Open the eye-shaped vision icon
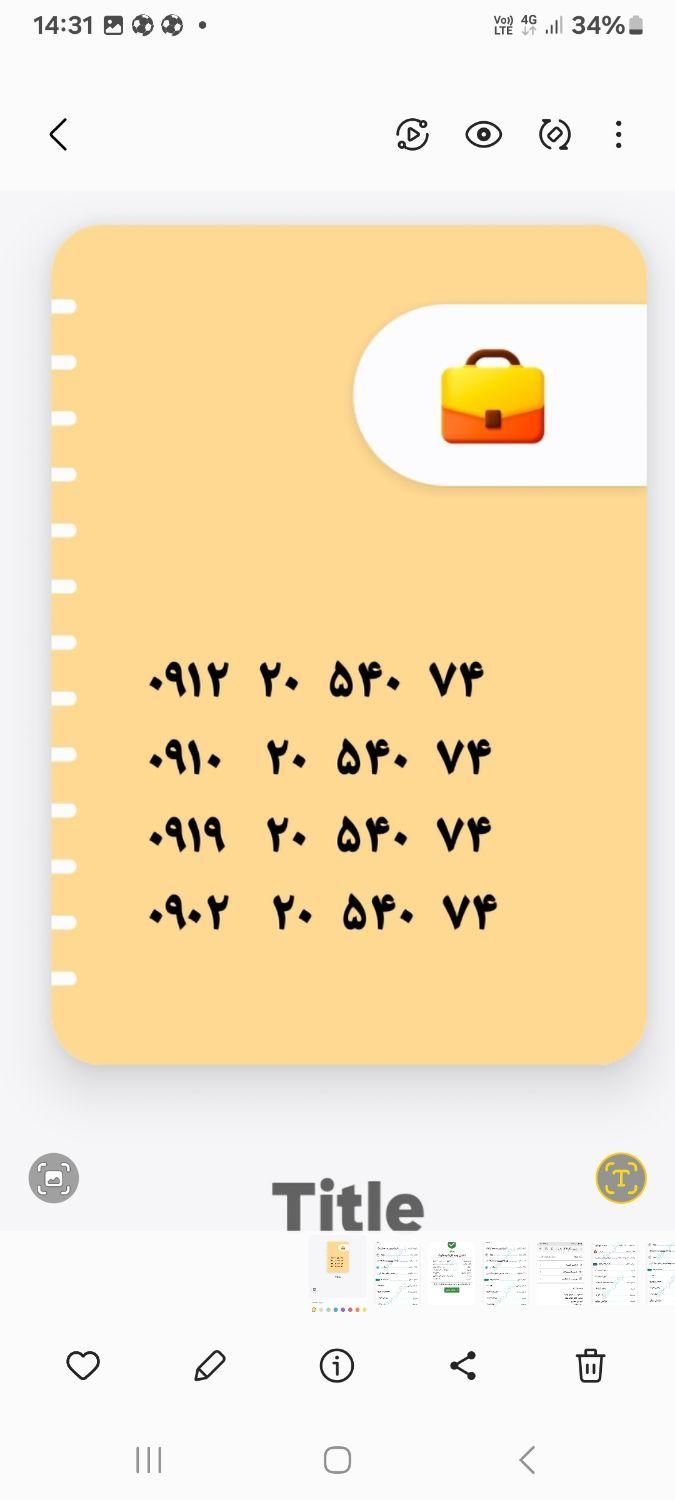The image size is (675, 1500). (483, 134)
